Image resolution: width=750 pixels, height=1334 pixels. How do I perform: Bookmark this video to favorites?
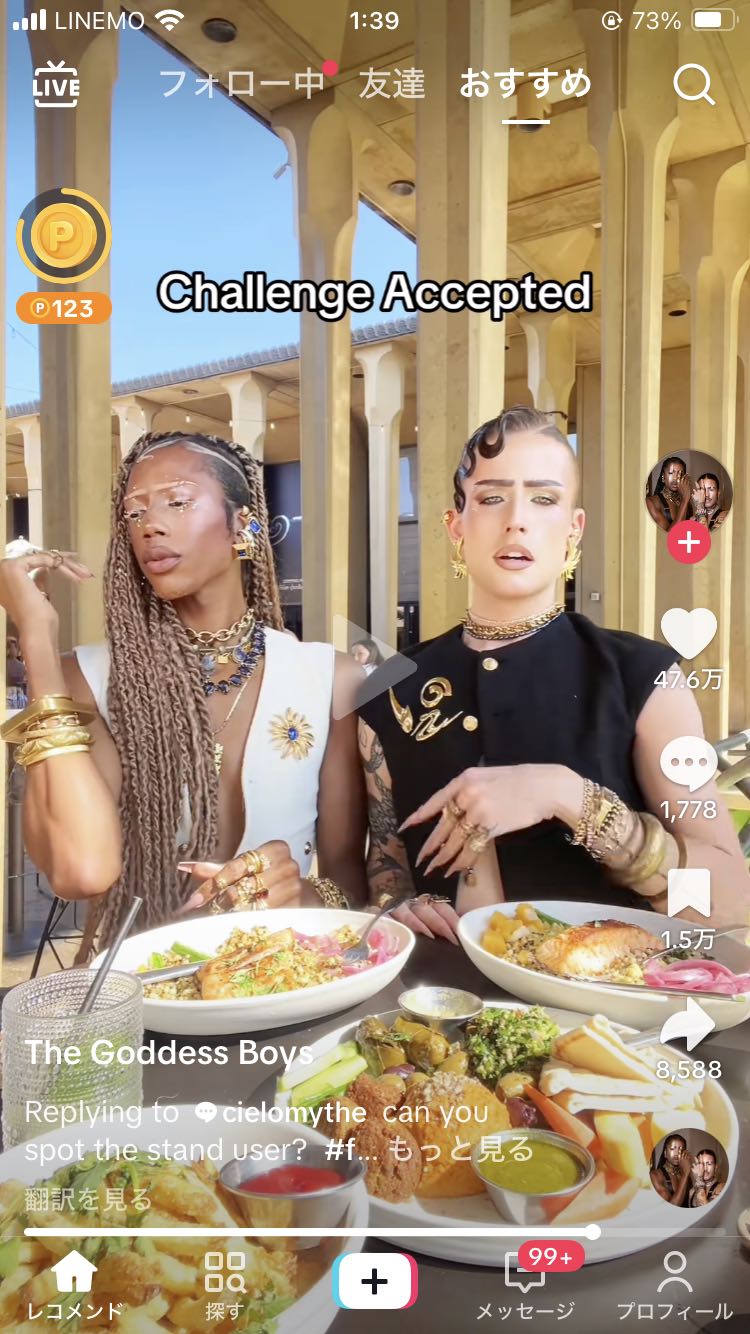[689, 893]
